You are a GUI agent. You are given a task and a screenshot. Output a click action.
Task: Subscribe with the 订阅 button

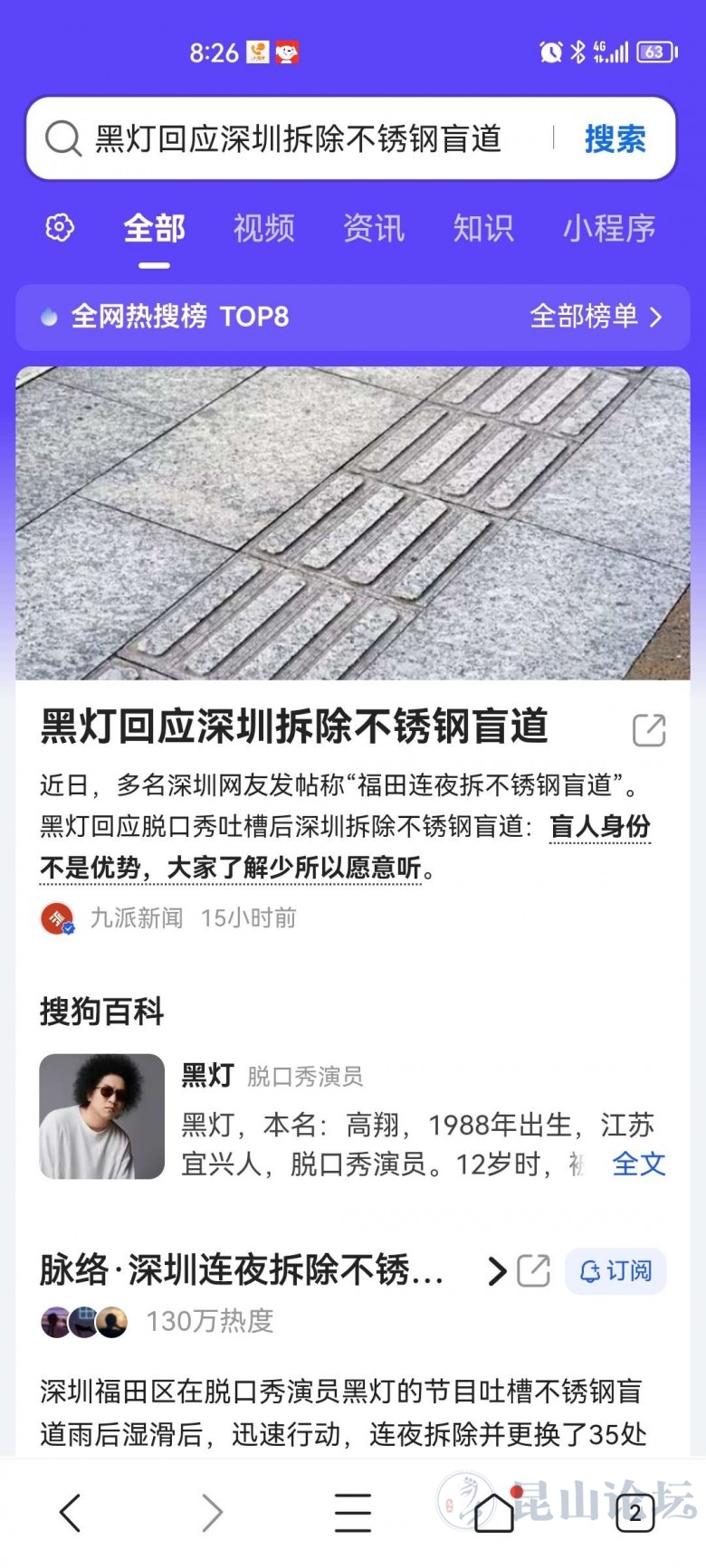615,1270
